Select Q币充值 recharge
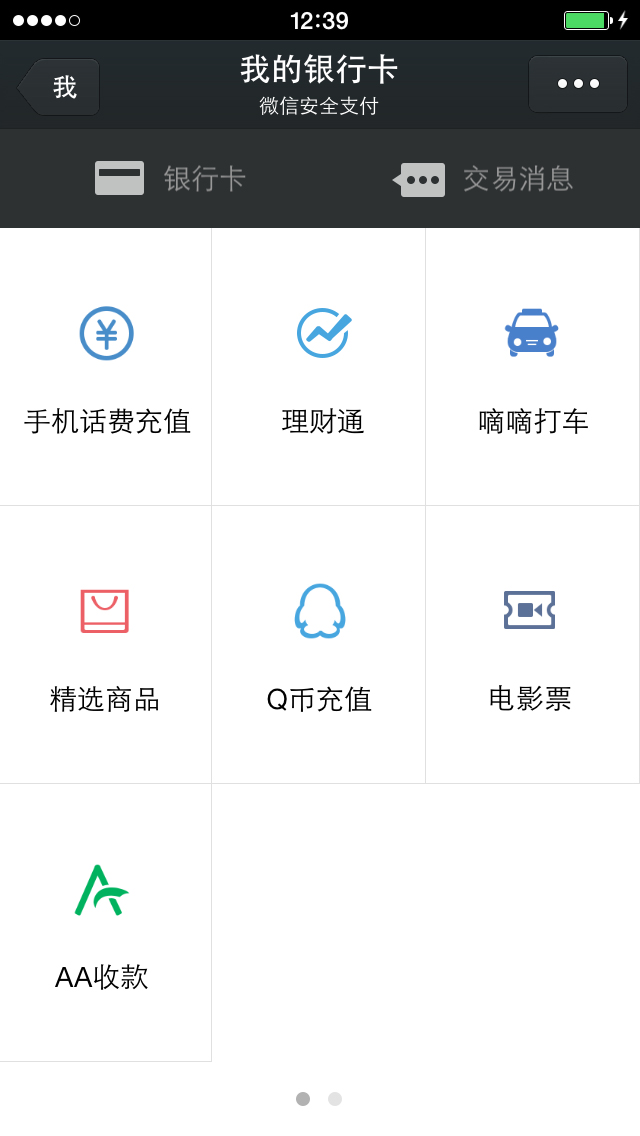 [319, 645]
